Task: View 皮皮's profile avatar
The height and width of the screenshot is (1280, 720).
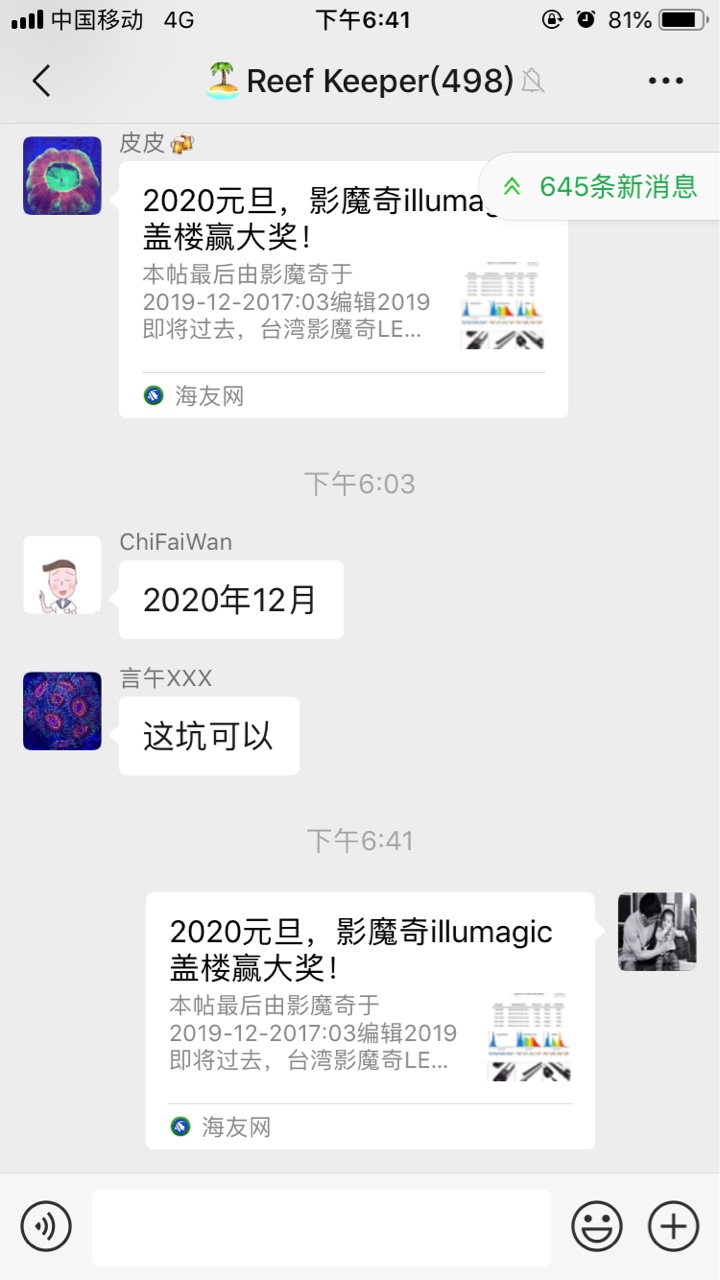Action: (x=62, y=176)
